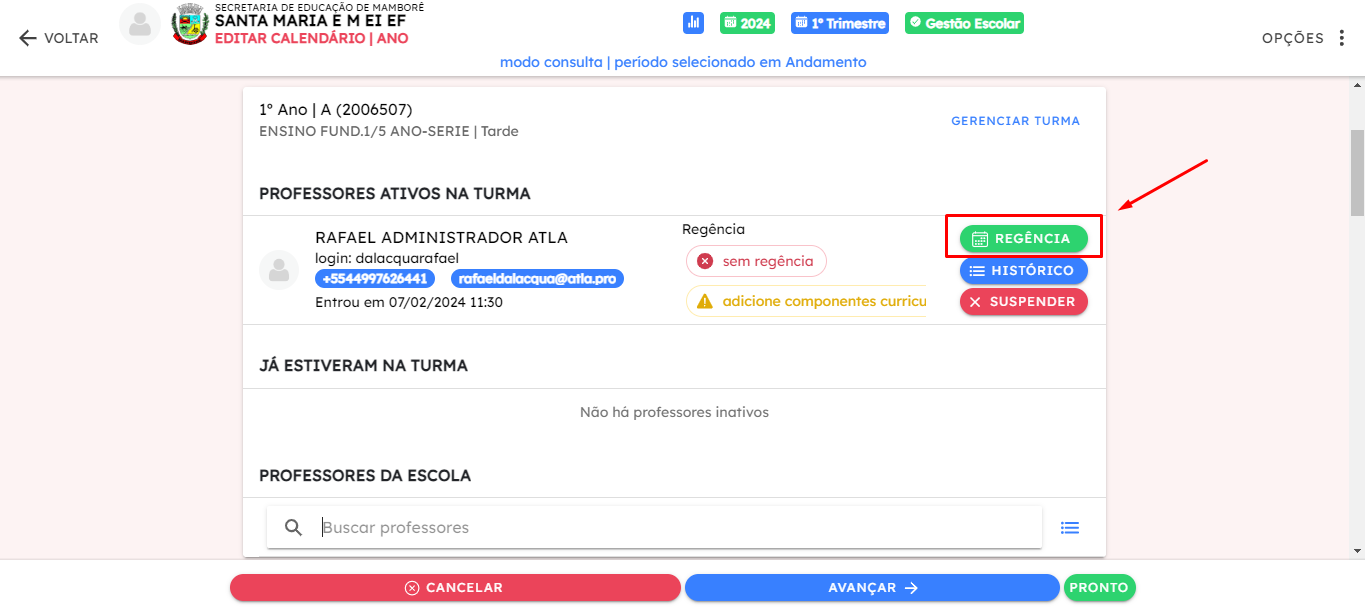Open the list icon beside search

click(1070, 528)
